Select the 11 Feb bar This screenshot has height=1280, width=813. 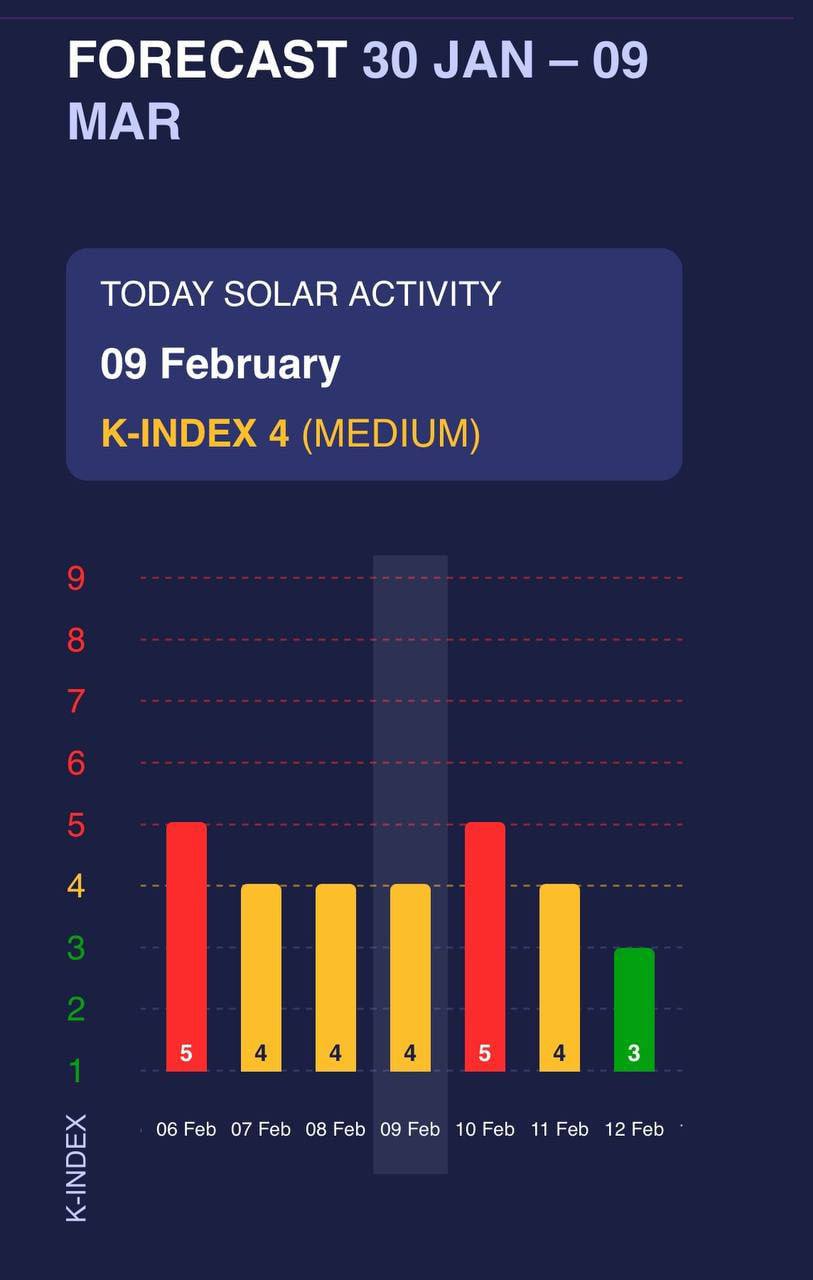[x=560, y=977]
